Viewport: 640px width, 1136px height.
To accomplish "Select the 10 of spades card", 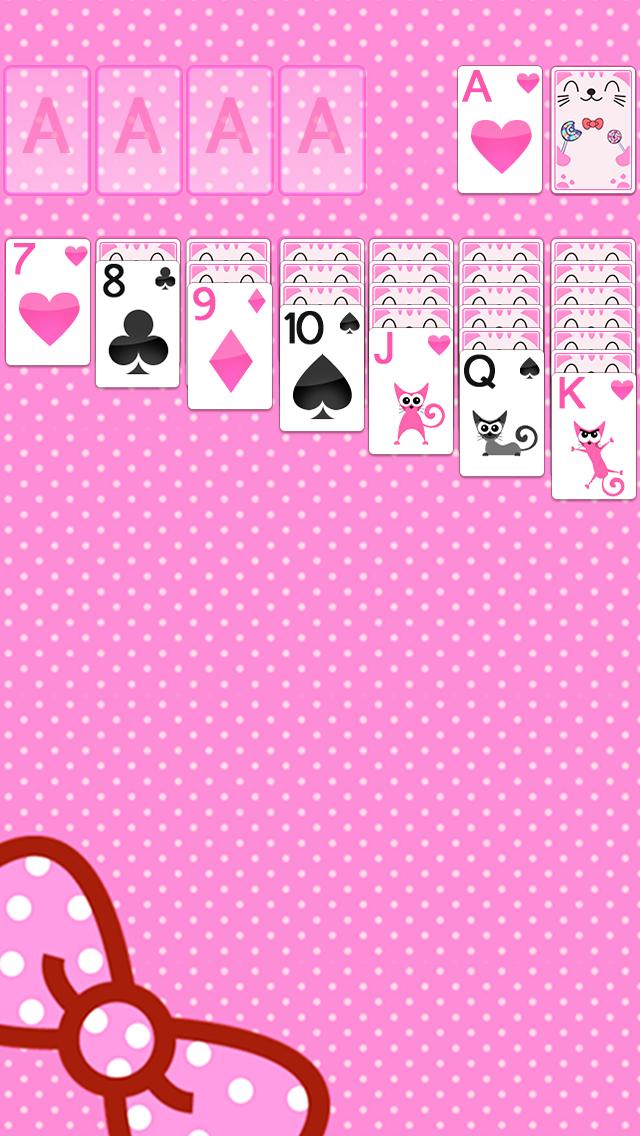I will tap(322, 370).
